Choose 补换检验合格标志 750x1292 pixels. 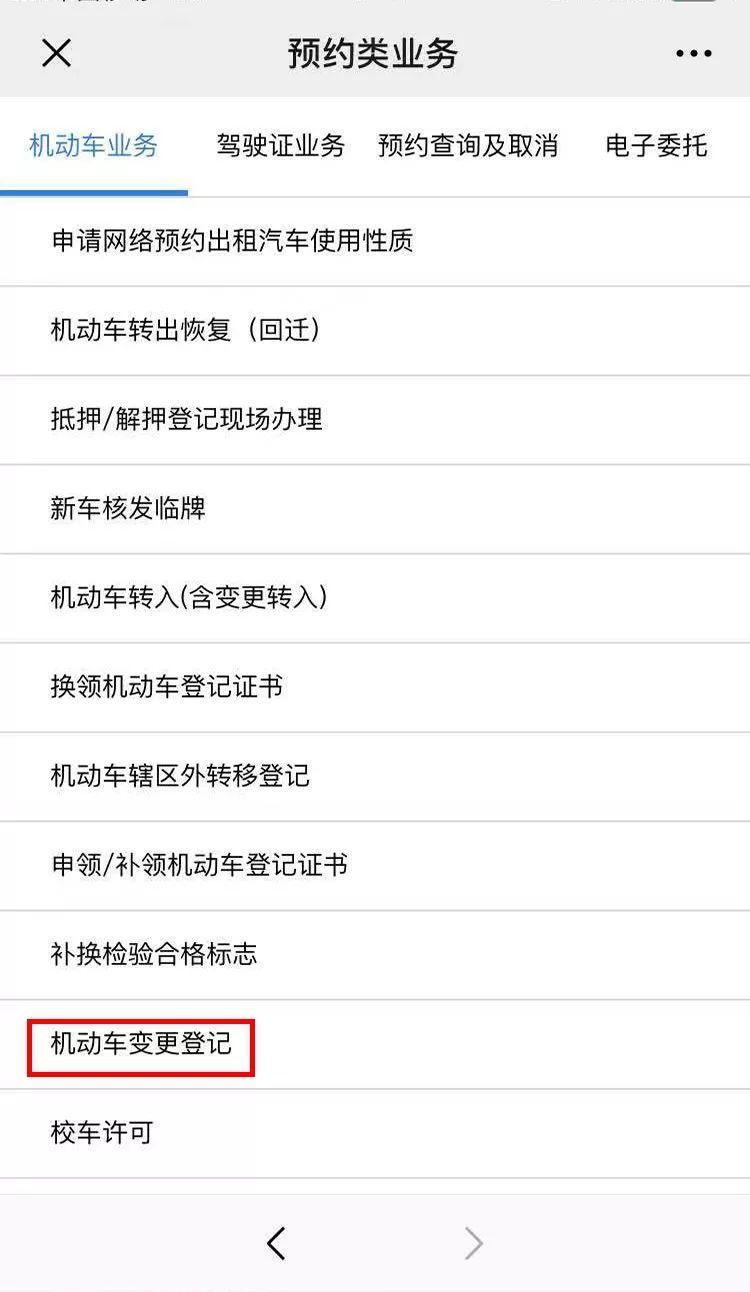tap(154, 954)
